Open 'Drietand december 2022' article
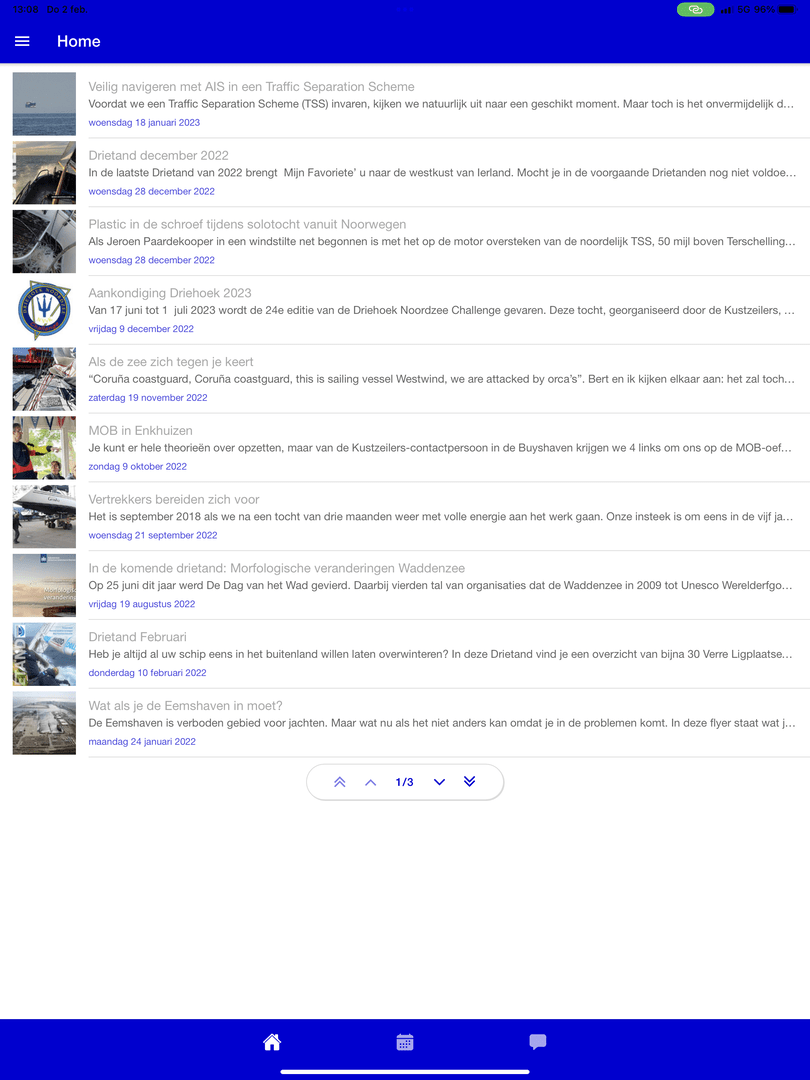Image resolution: width=810 pixels, height=1080 pixels. 158,156
